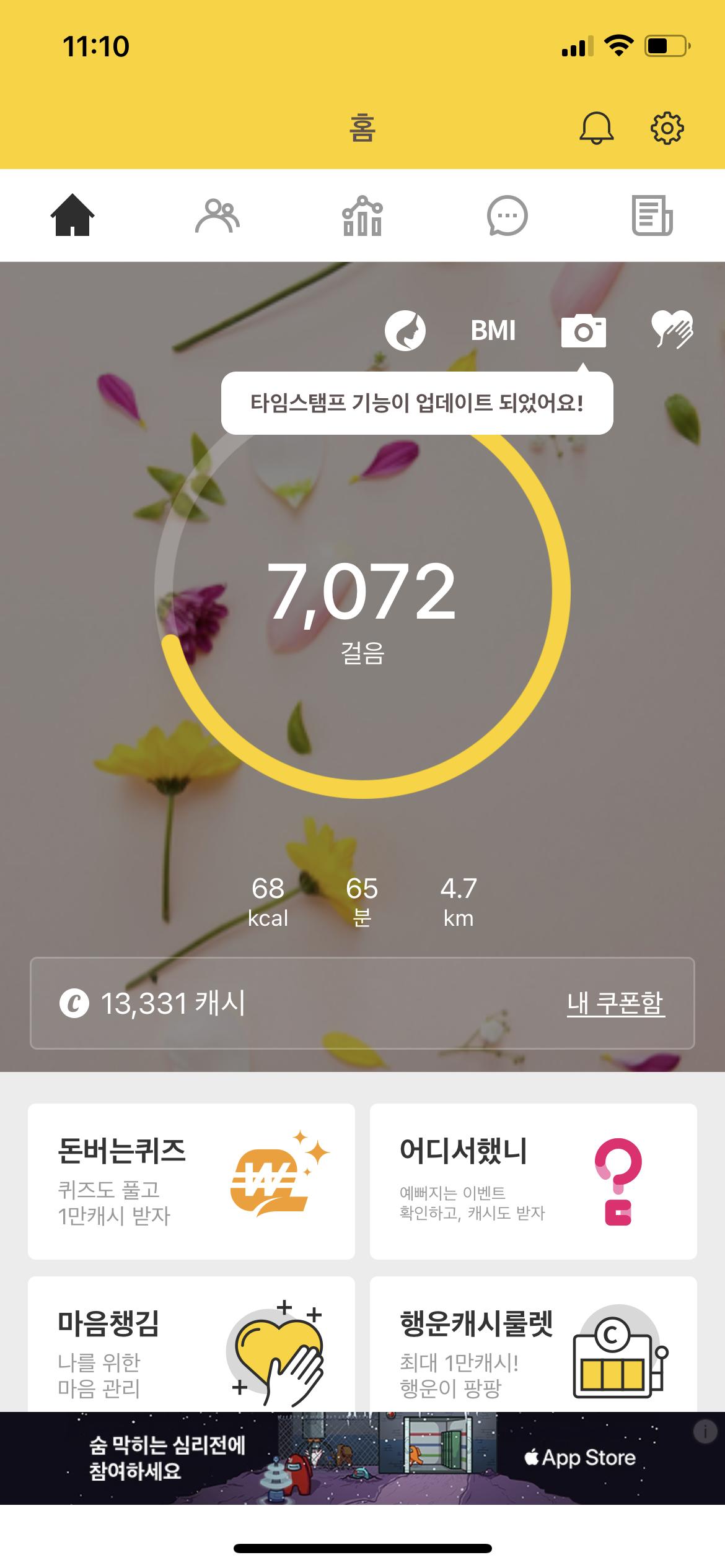Open the timestamp camera icon
The image size is (725, 1568).
coord(583,331)
